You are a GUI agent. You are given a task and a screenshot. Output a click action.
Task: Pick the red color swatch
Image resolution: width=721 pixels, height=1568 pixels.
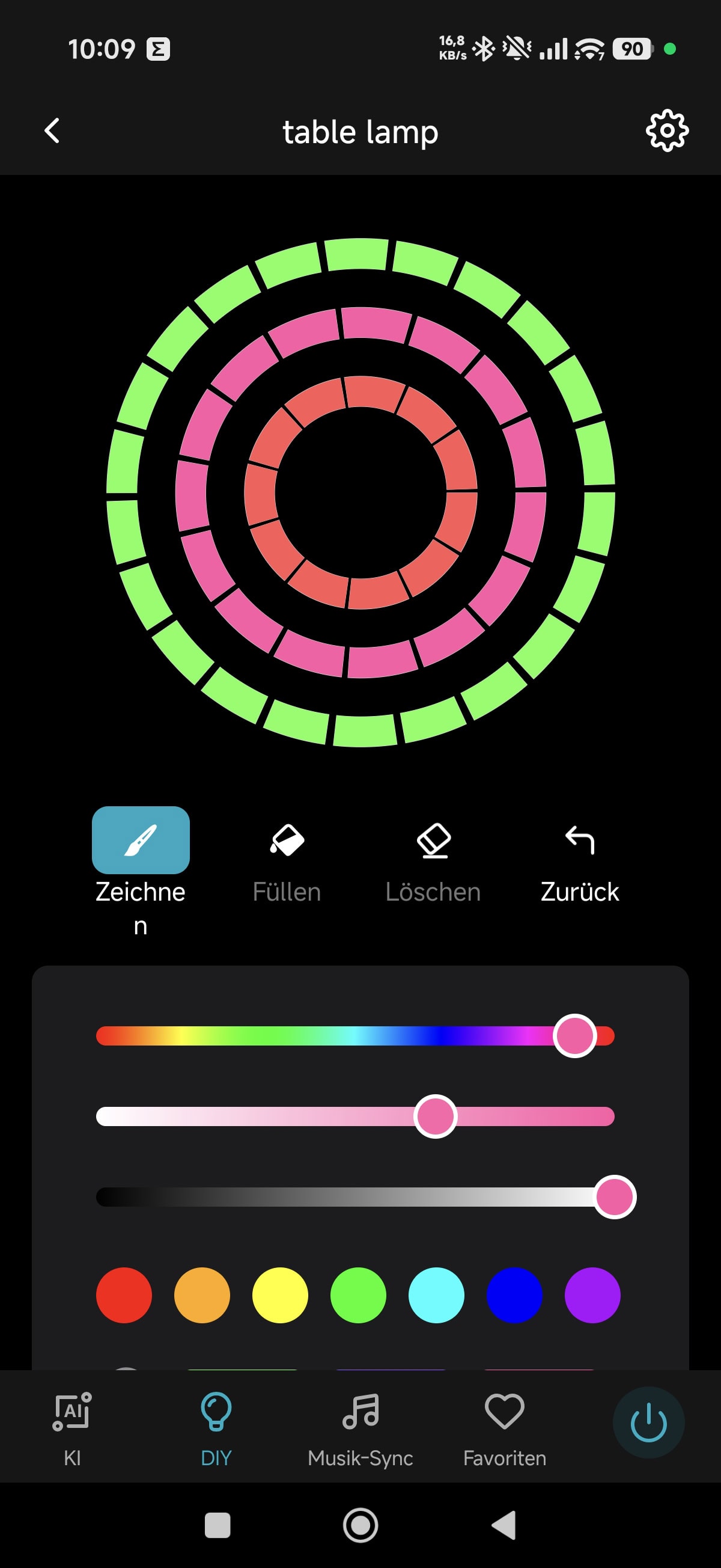pos(124,1295)
